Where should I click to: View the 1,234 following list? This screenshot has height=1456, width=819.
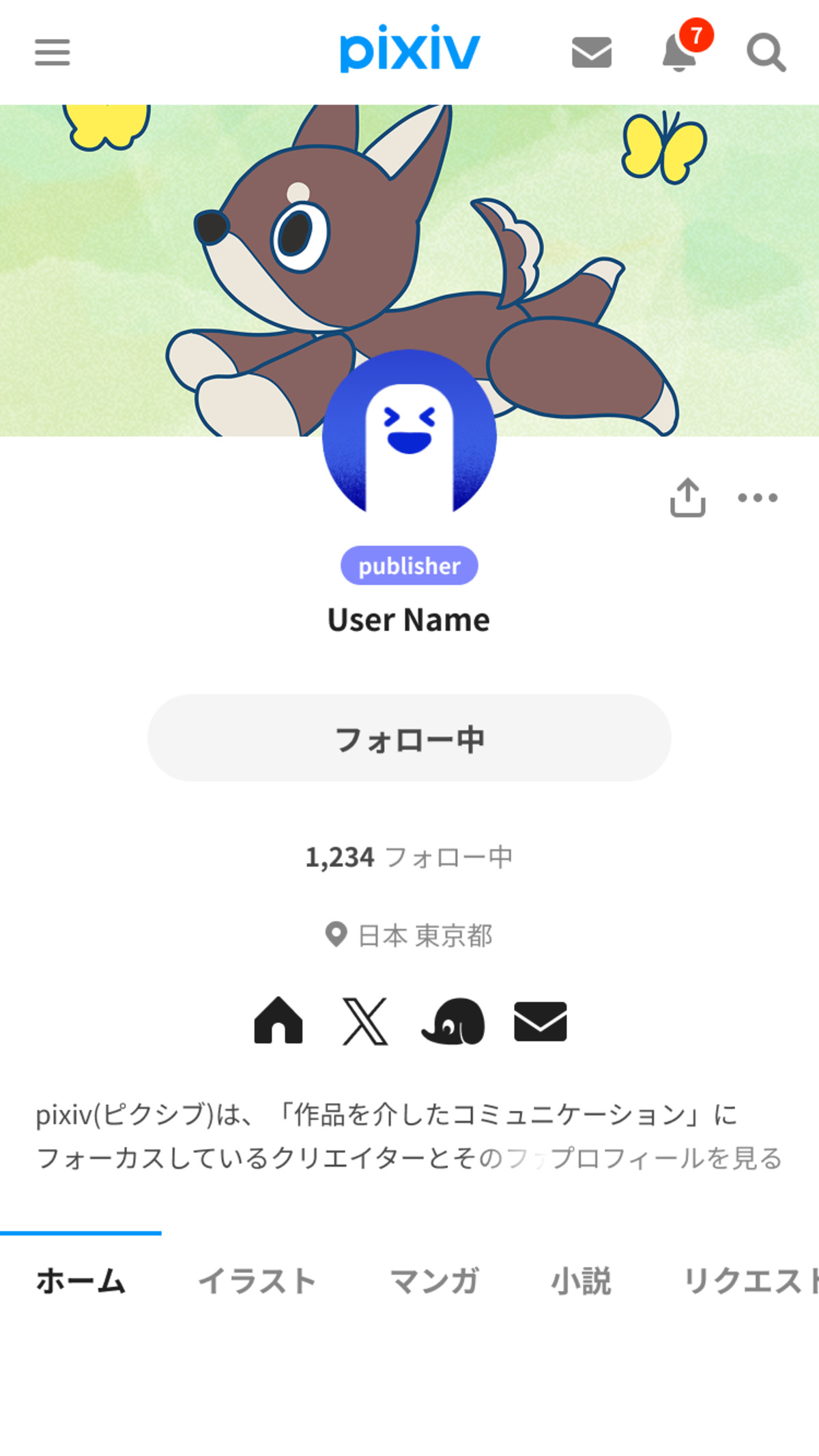pyautogui.click(x=409, y=857)
